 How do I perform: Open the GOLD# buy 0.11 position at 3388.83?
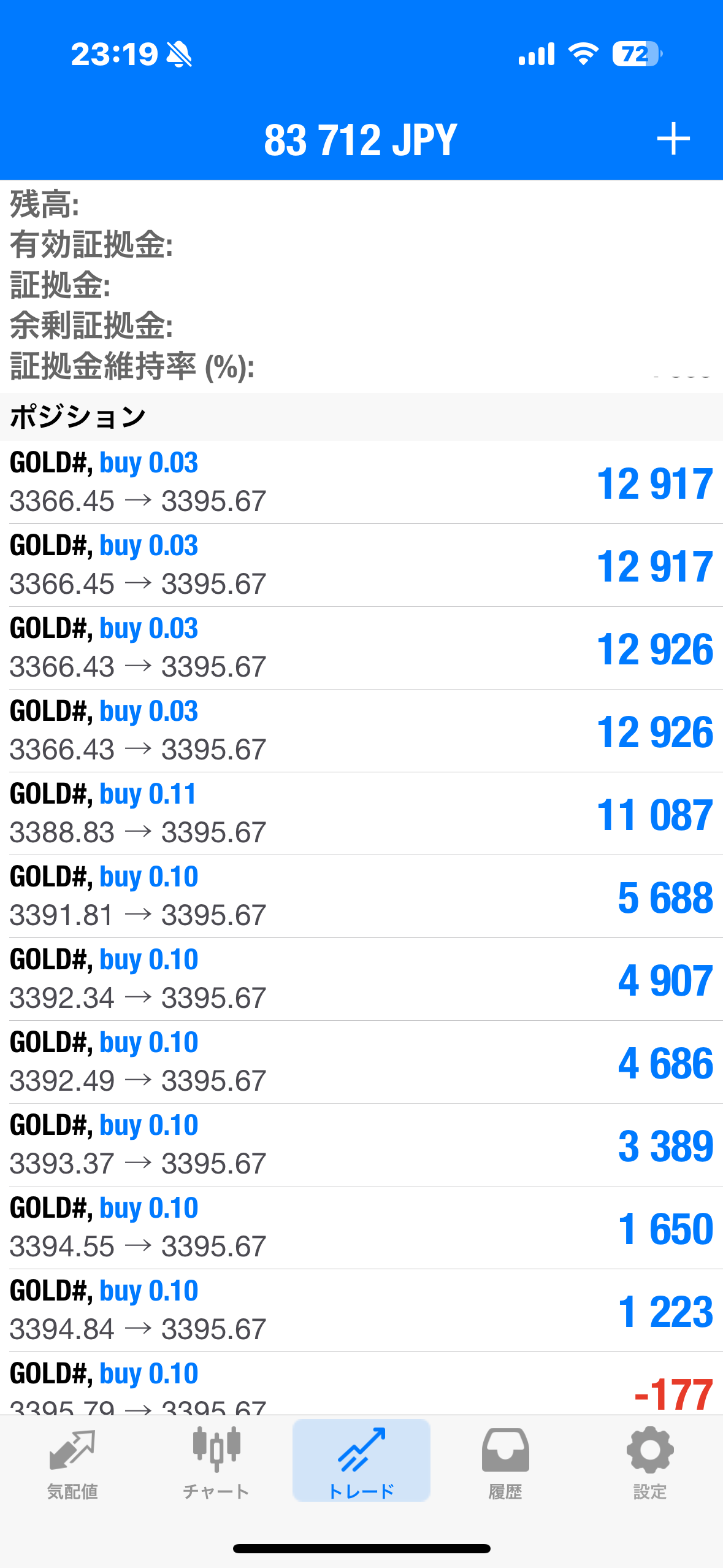point(361,813)
